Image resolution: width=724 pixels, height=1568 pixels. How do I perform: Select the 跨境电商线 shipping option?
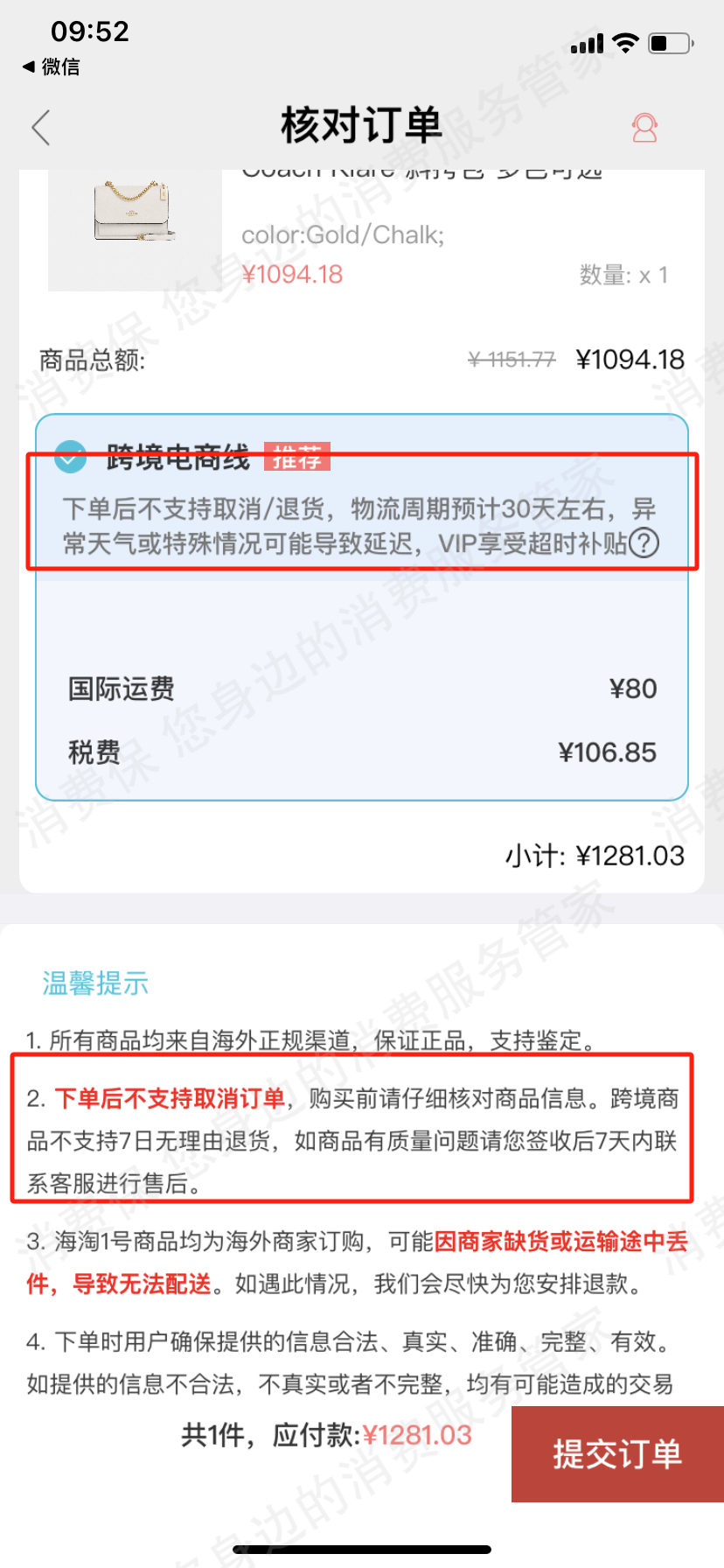[71, 457]
